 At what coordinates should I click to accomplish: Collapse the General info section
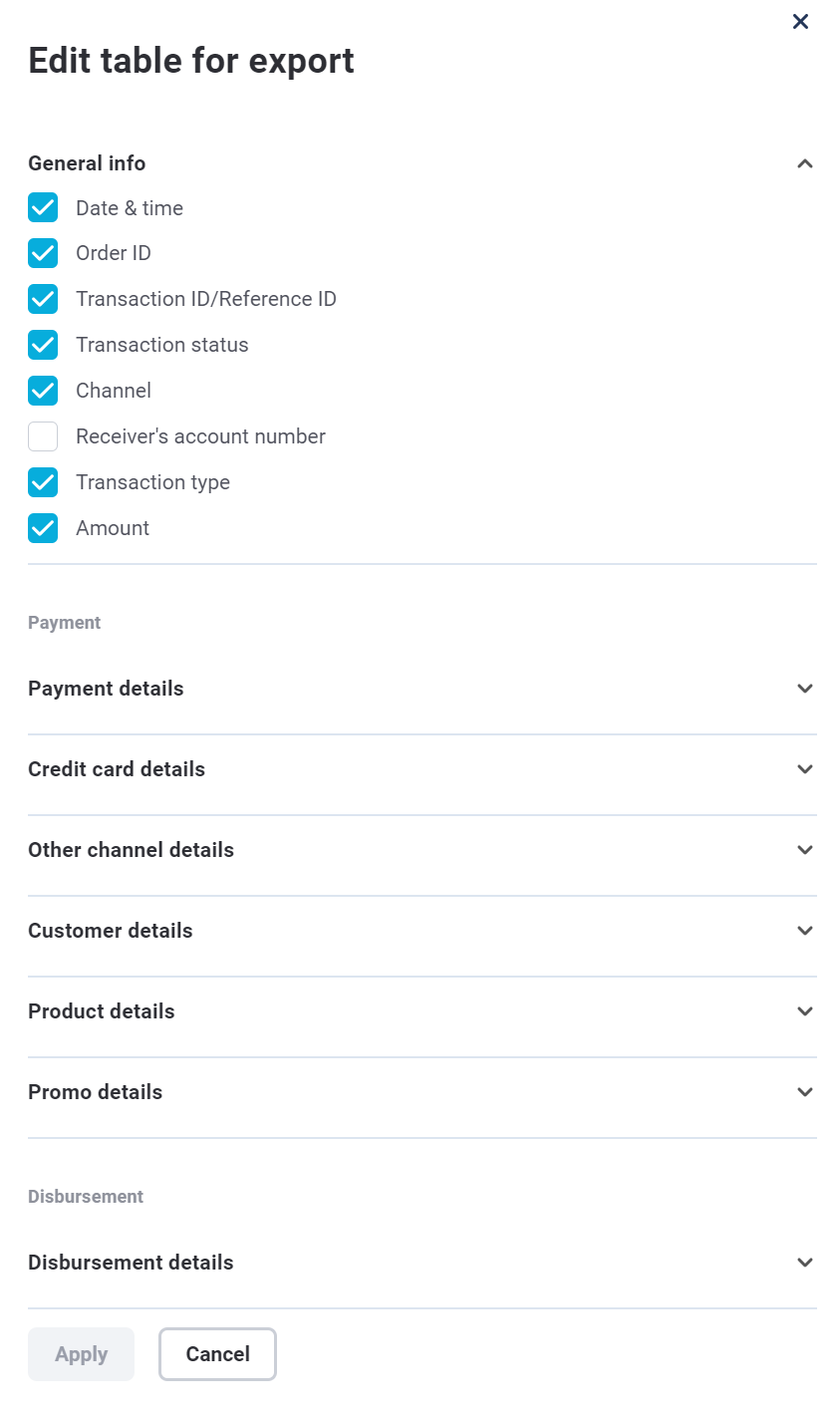[805, 163]
